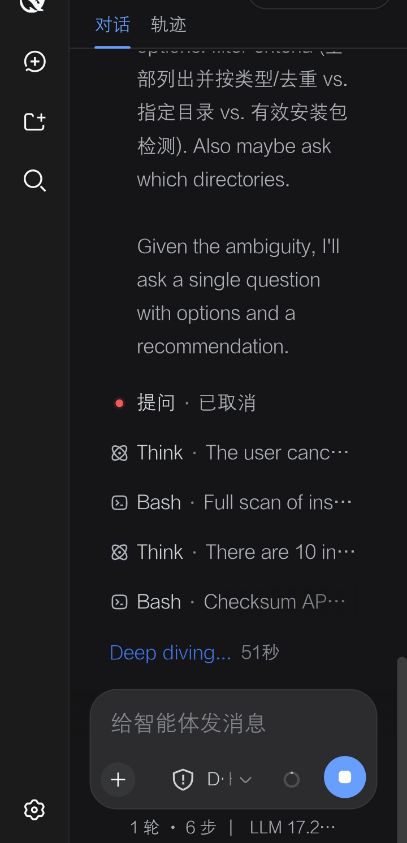
Task: Open the shield mode dropdown
Action: pos(212,779)
